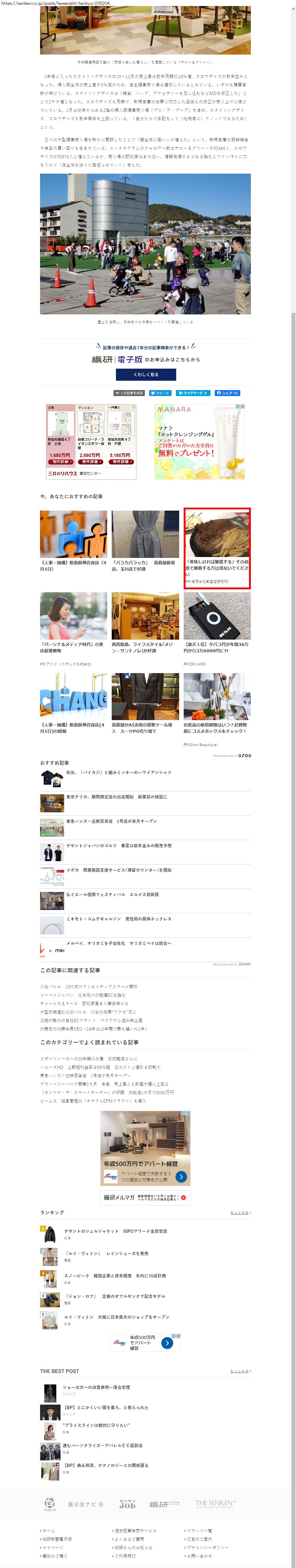Open the 美味しければ繁盛する recommended tile
Screen dimensions: 296x1568
tap(217, 548)
